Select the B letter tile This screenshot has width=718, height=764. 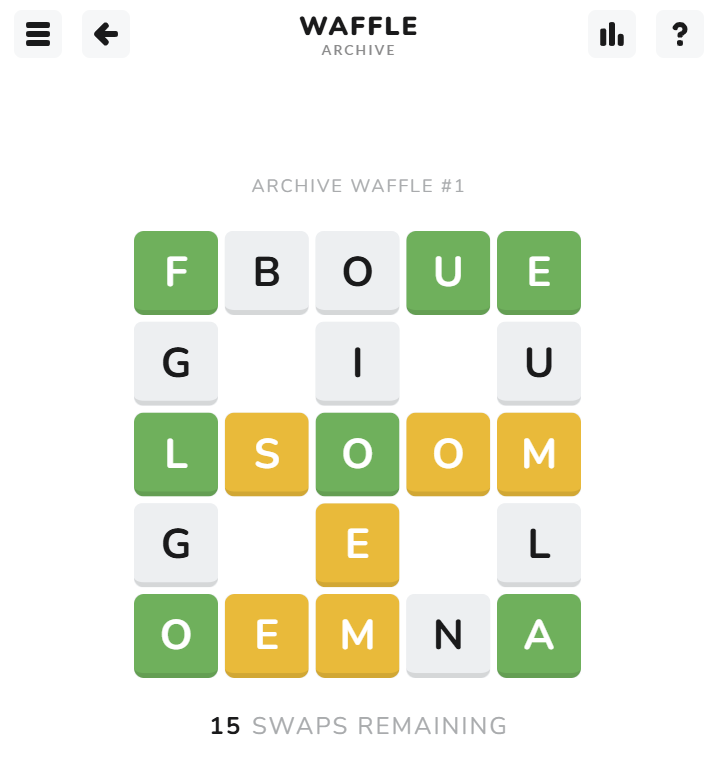[x=266, y=272]
